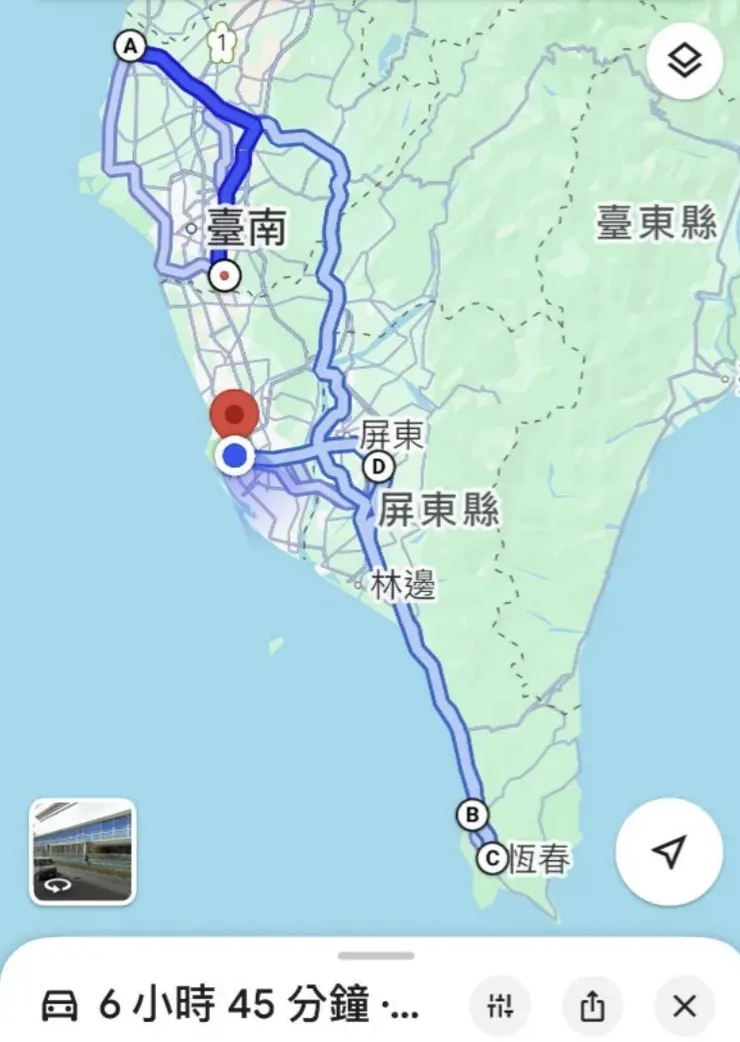Image resolution: width=740 pixels, height=1042 pixels.
Task: Select waypoint C near 恆春
Action: (491, 858)
